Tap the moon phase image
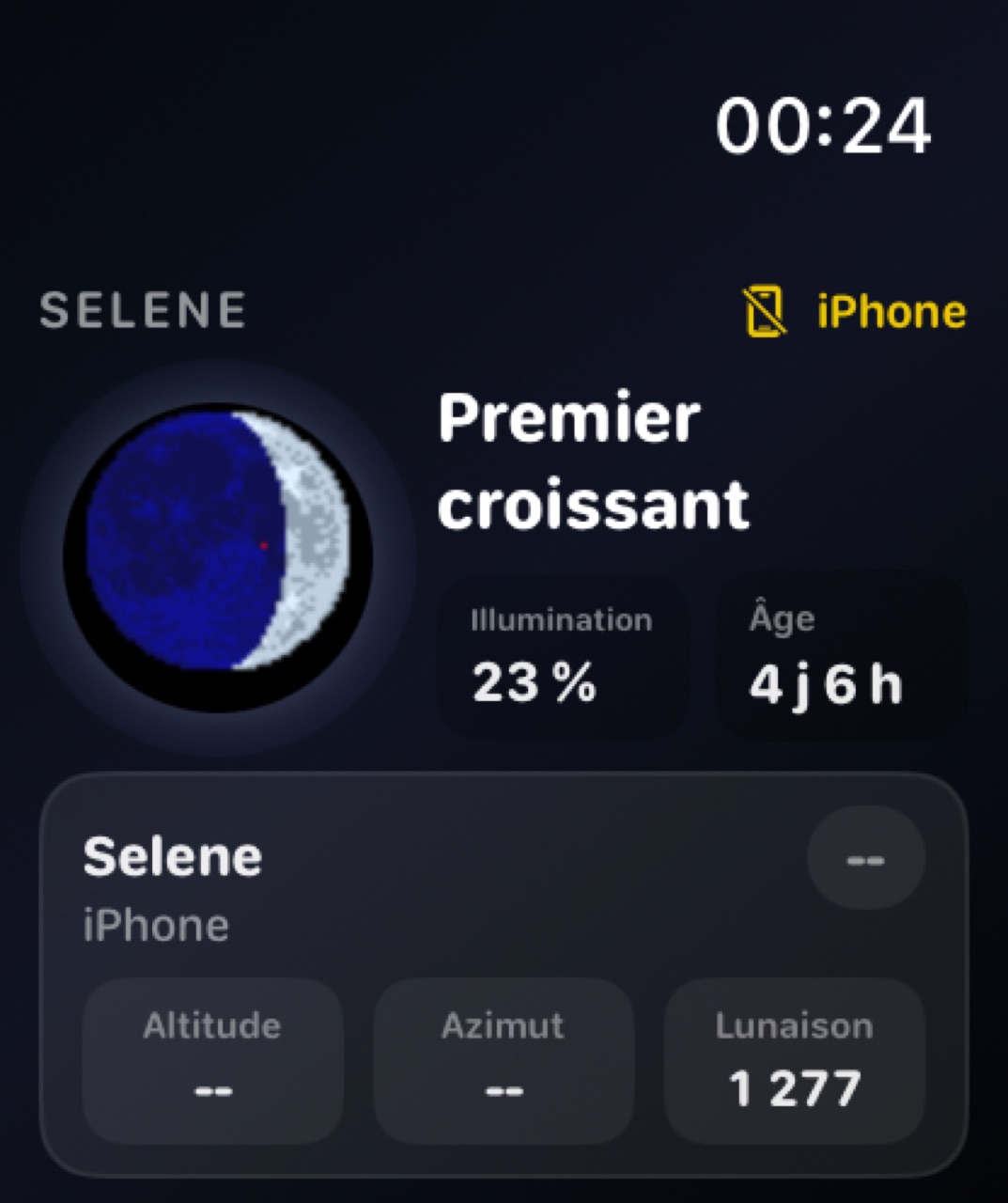1008x1203 pixels. [218, 557]
